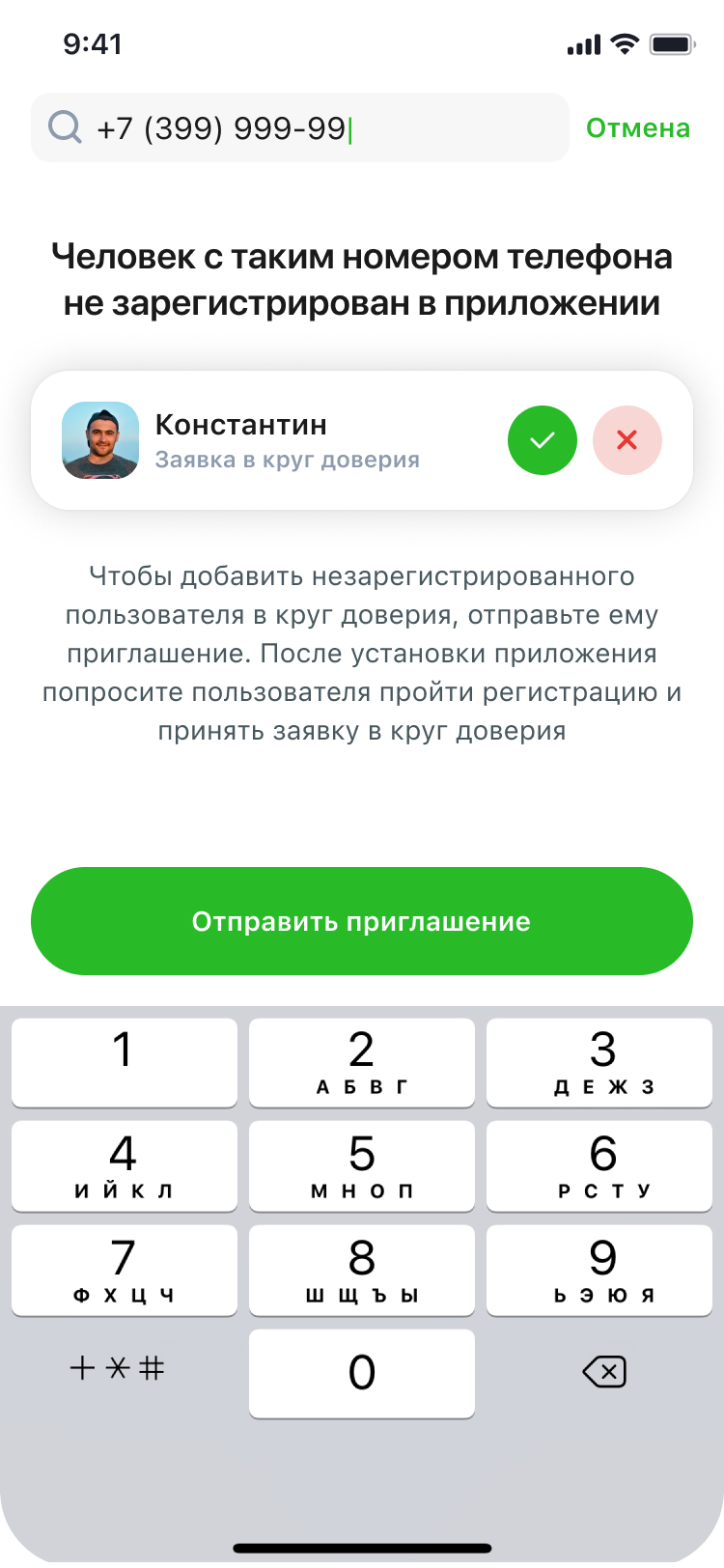The image size is (724, 1568).
Task: Tap keypad key 5
Action: (x=362, y=1165)
